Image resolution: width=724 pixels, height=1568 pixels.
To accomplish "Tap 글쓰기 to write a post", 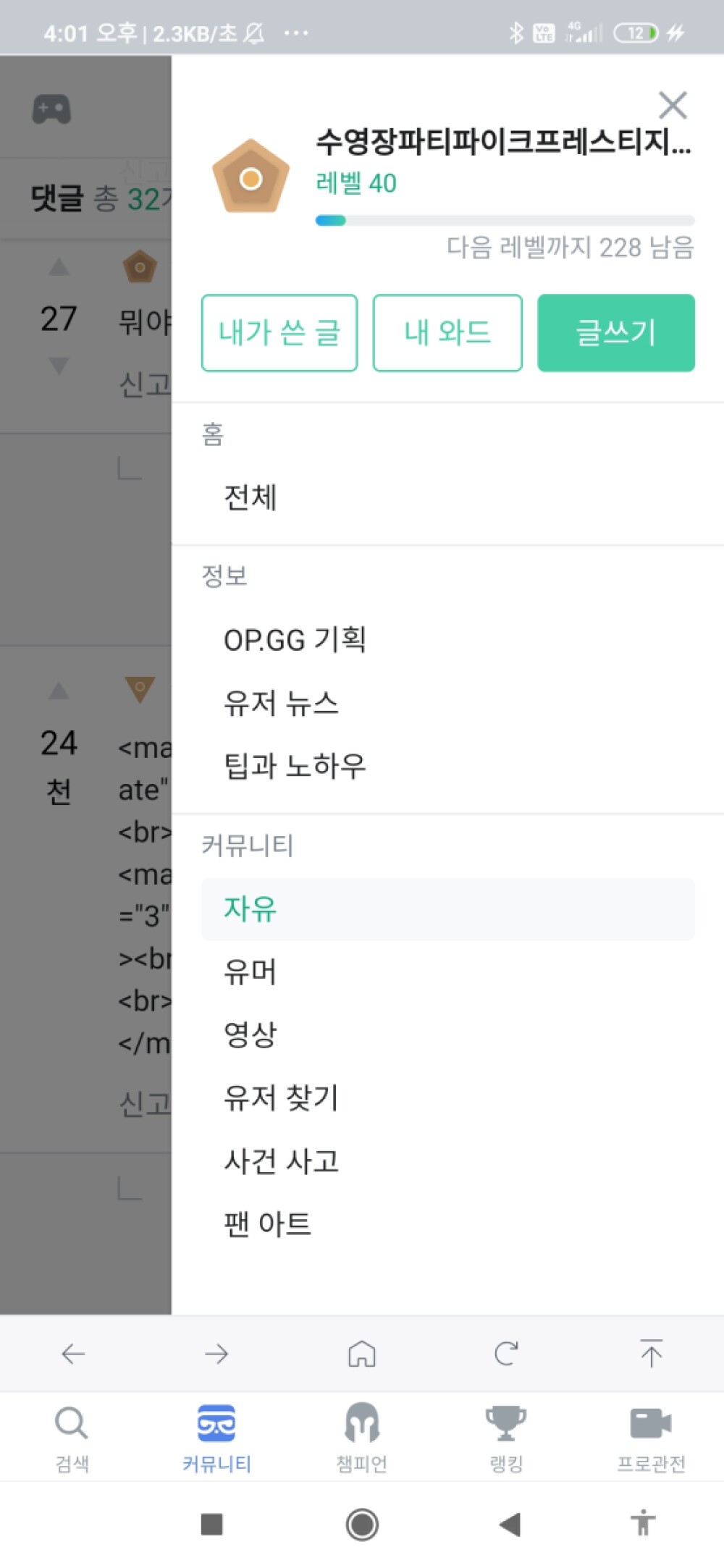I will coord(616,333).
